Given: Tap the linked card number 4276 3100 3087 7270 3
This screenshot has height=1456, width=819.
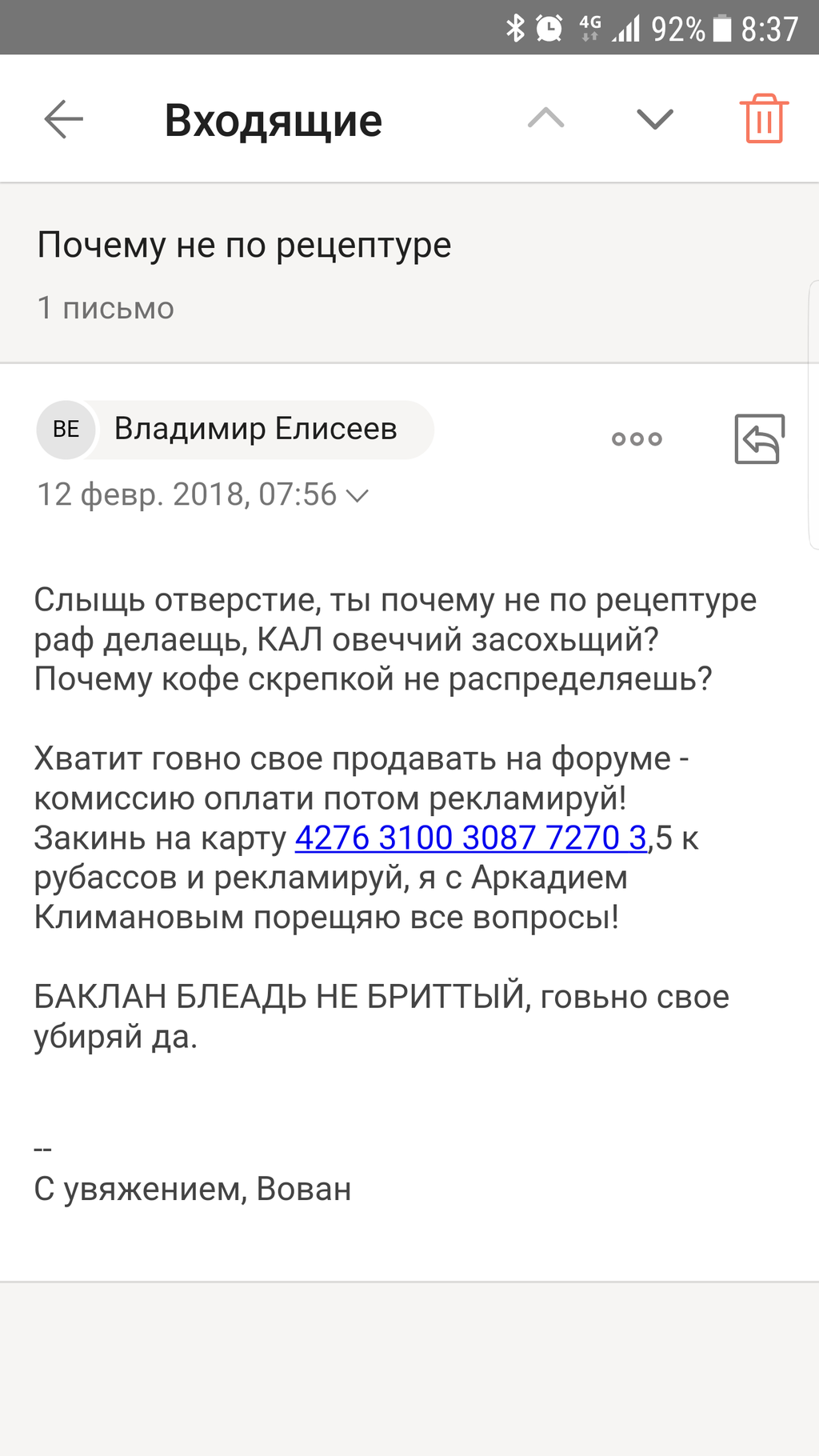Looking at the screenshot, I should click(471, 838).
